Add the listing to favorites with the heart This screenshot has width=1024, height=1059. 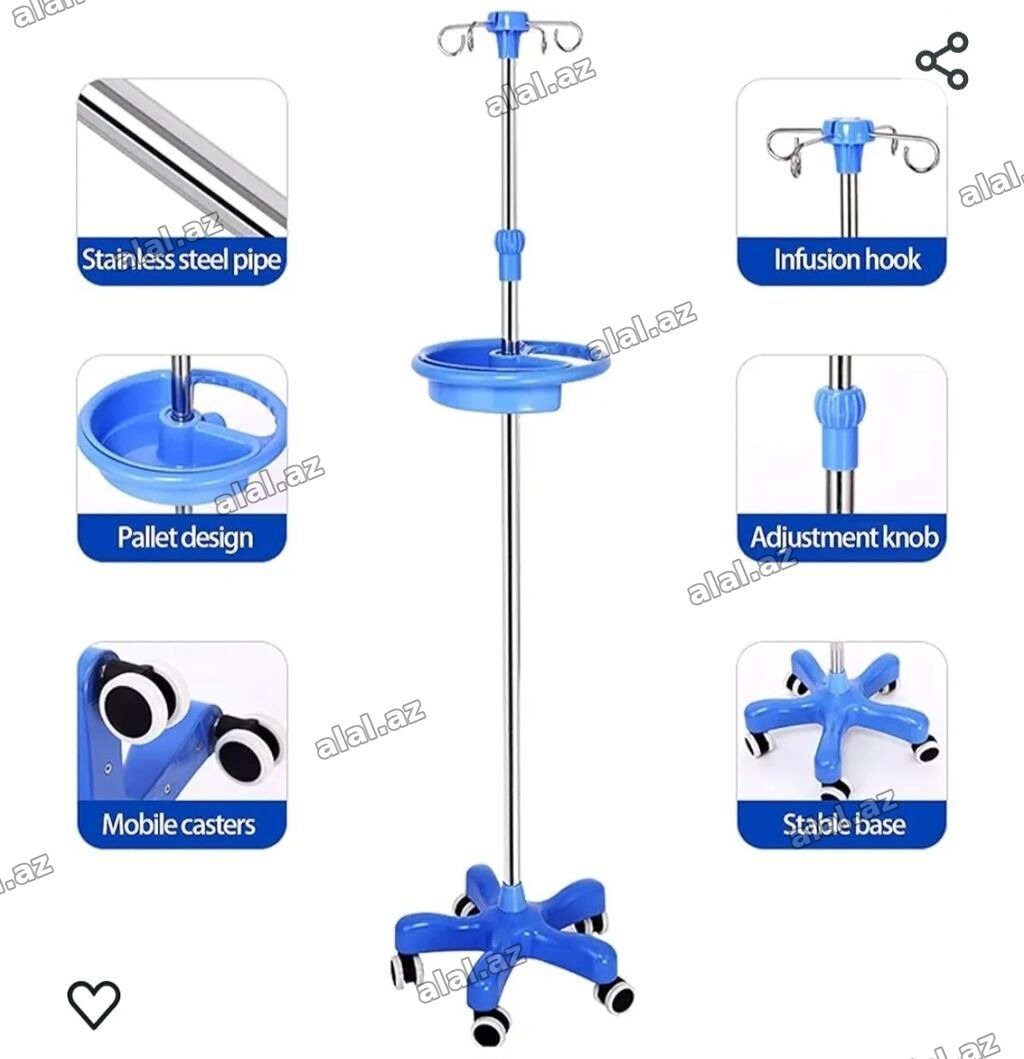[94, 1004]
